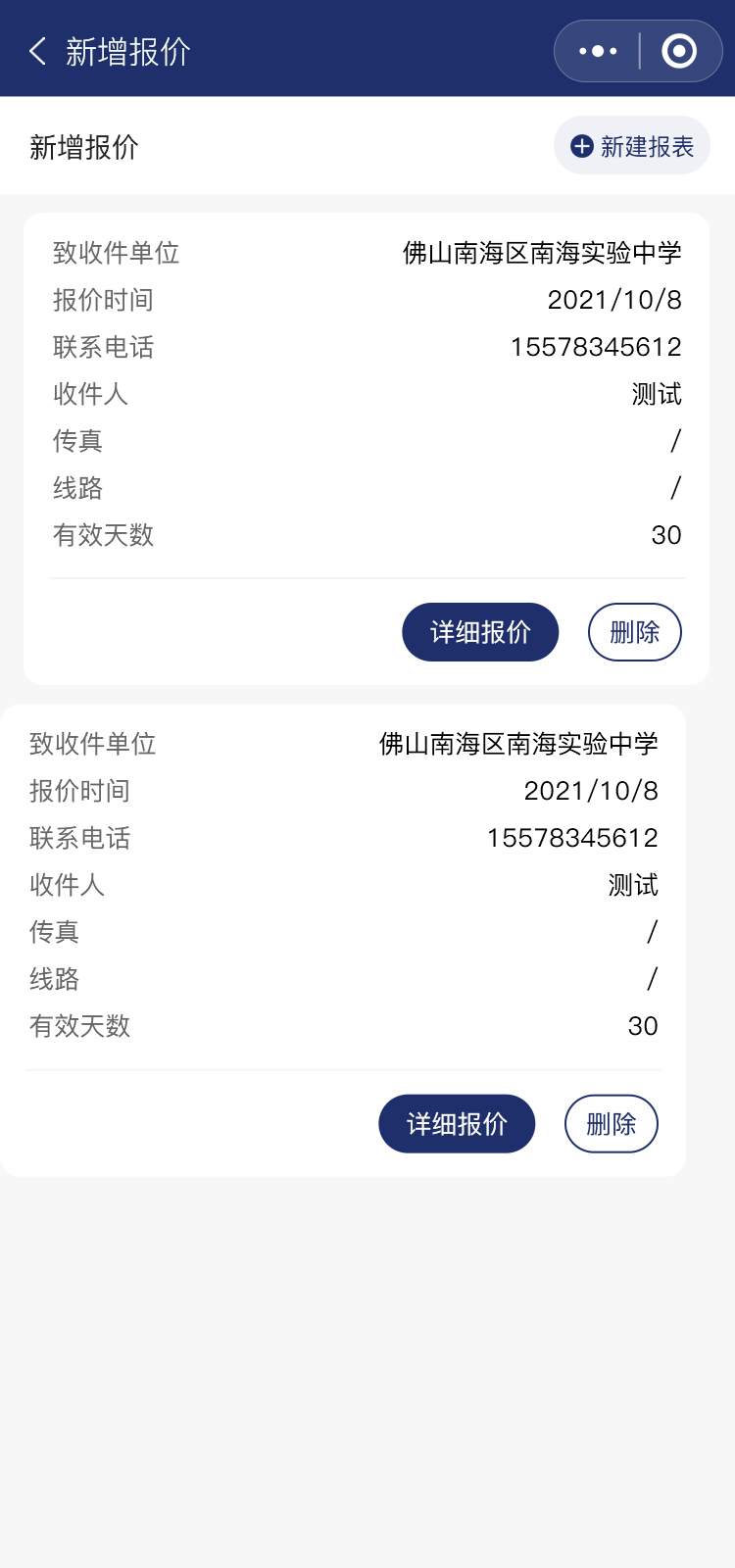Go back from the 新增报价 page
This screenshot has width=735, height=1568.
pyautogui.click(x=38, y=51)
